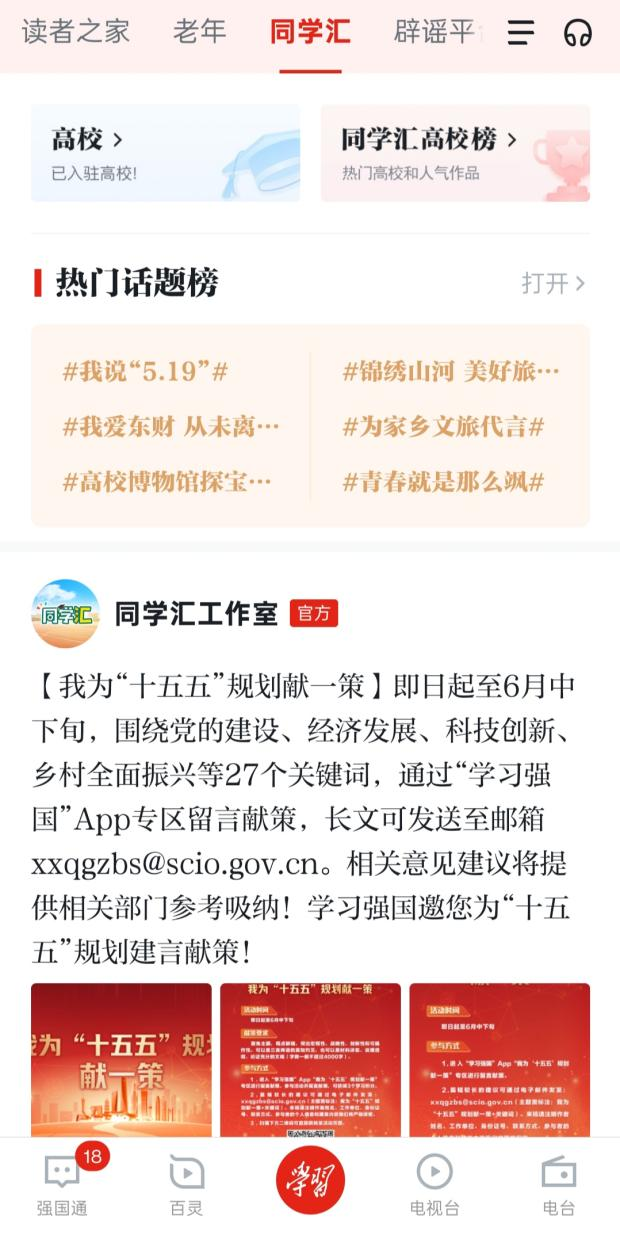View topic #我爱东财 从未离…

pos(171,427)
